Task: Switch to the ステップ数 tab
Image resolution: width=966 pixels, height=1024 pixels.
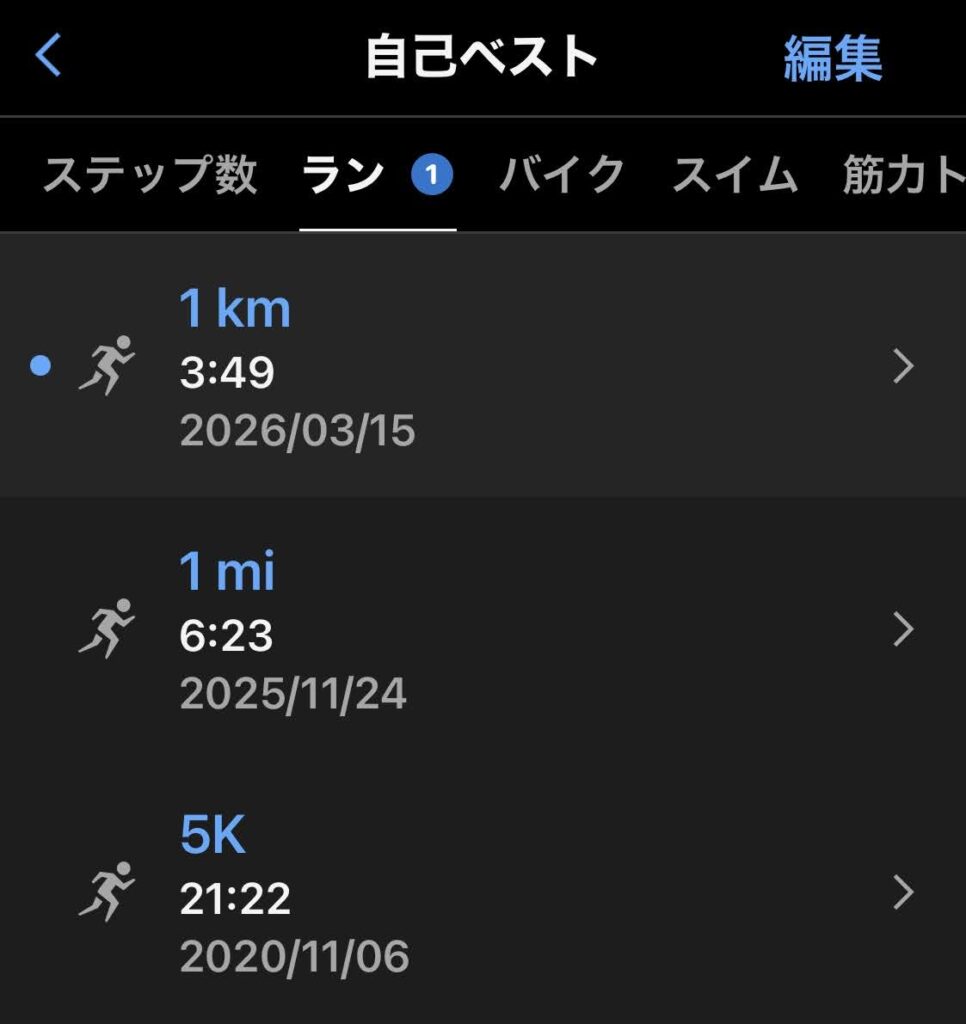Action: tap(150, 176)
